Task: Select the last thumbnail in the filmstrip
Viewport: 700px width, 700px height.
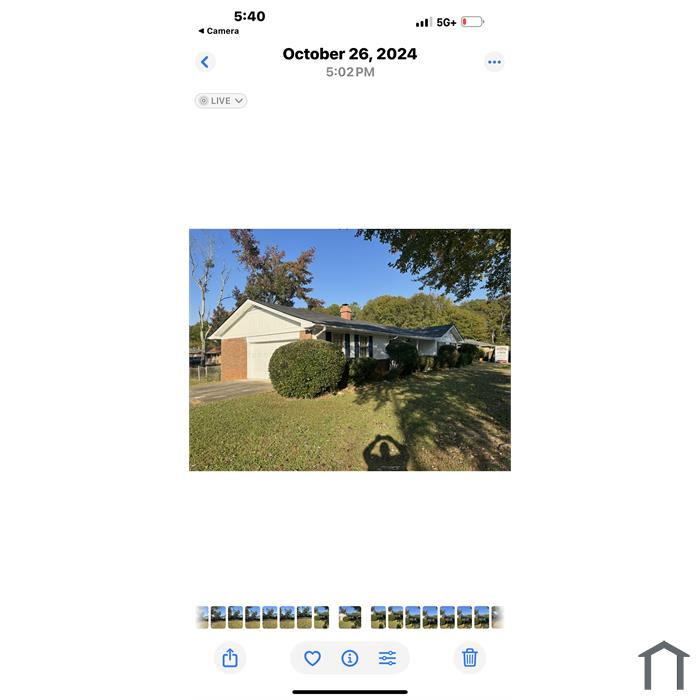Action: pos(497,617)
